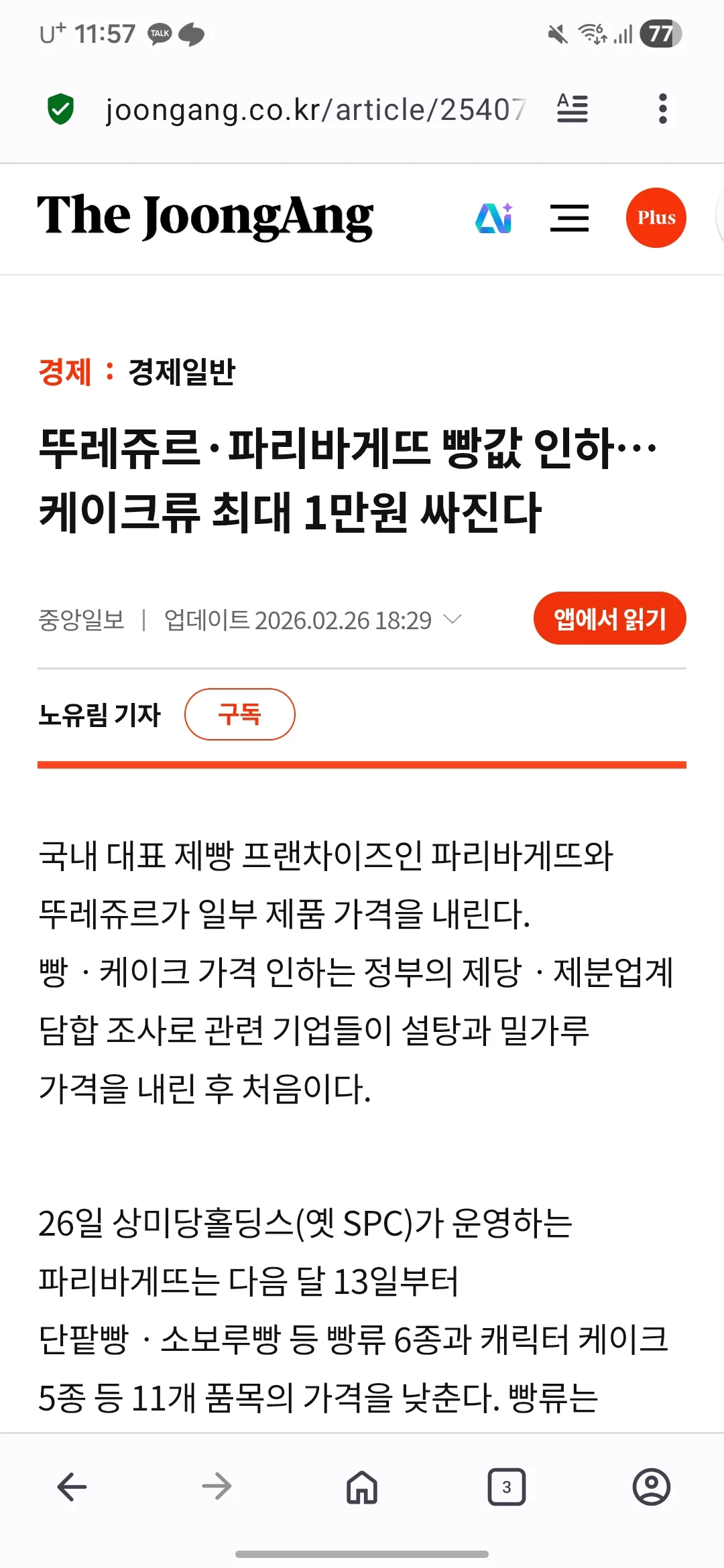Open the Plus subscription button

pos(656,218)
